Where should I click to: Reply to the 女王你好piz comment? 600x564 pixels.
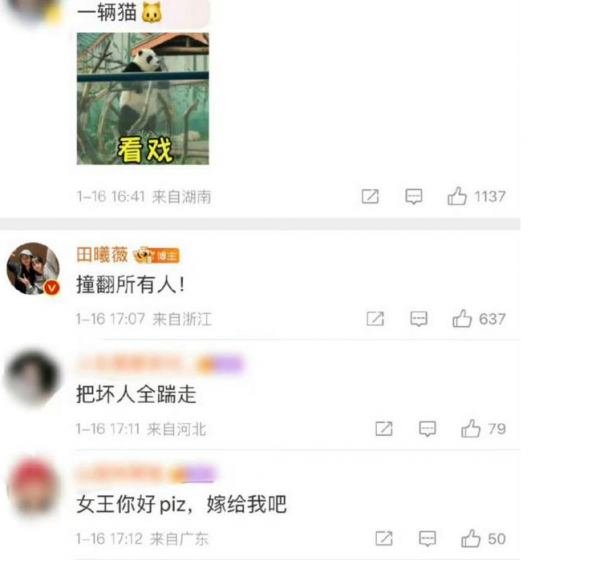[x=427, y=539]
